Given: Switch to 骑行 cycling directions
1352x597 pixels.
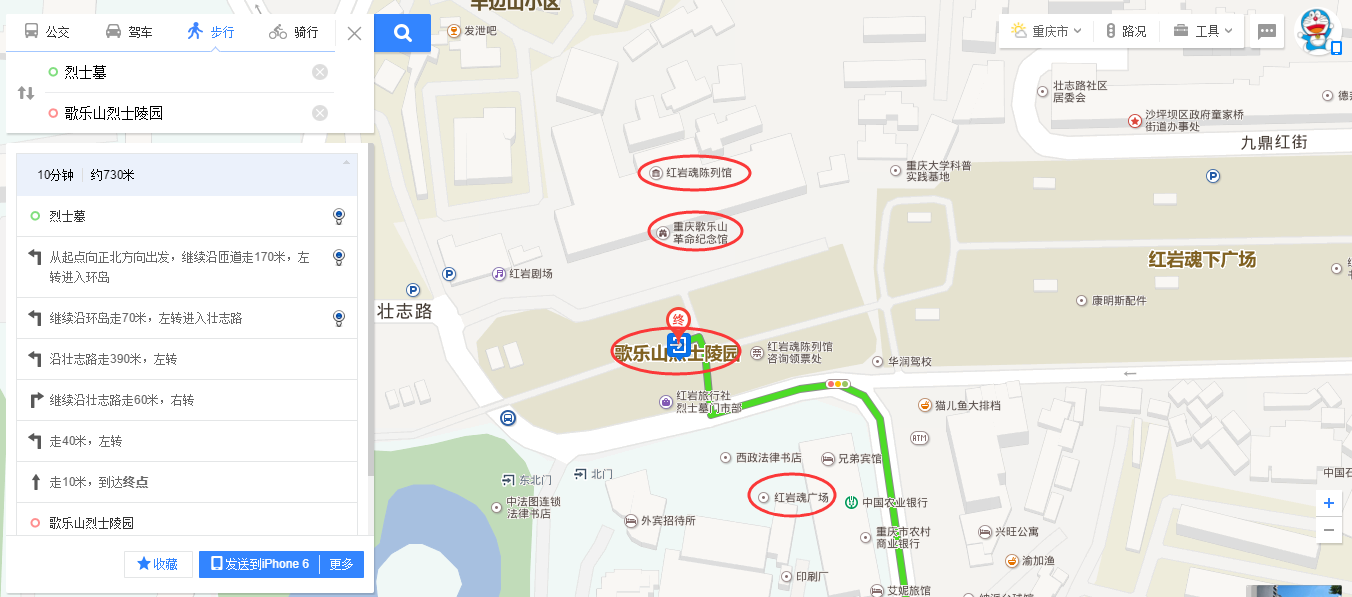Looking at the screenshot, I should click(x=294, y=32).
